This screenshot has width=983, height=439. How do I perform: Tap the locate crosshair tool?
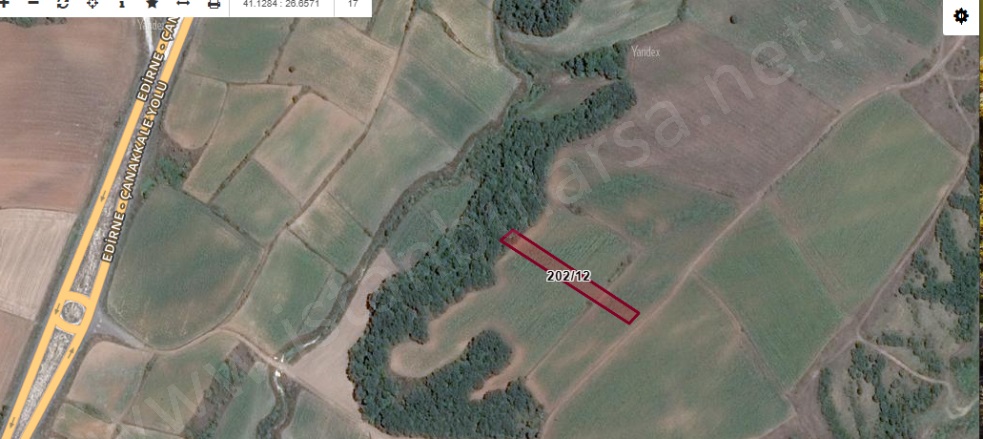coord(93,4)
